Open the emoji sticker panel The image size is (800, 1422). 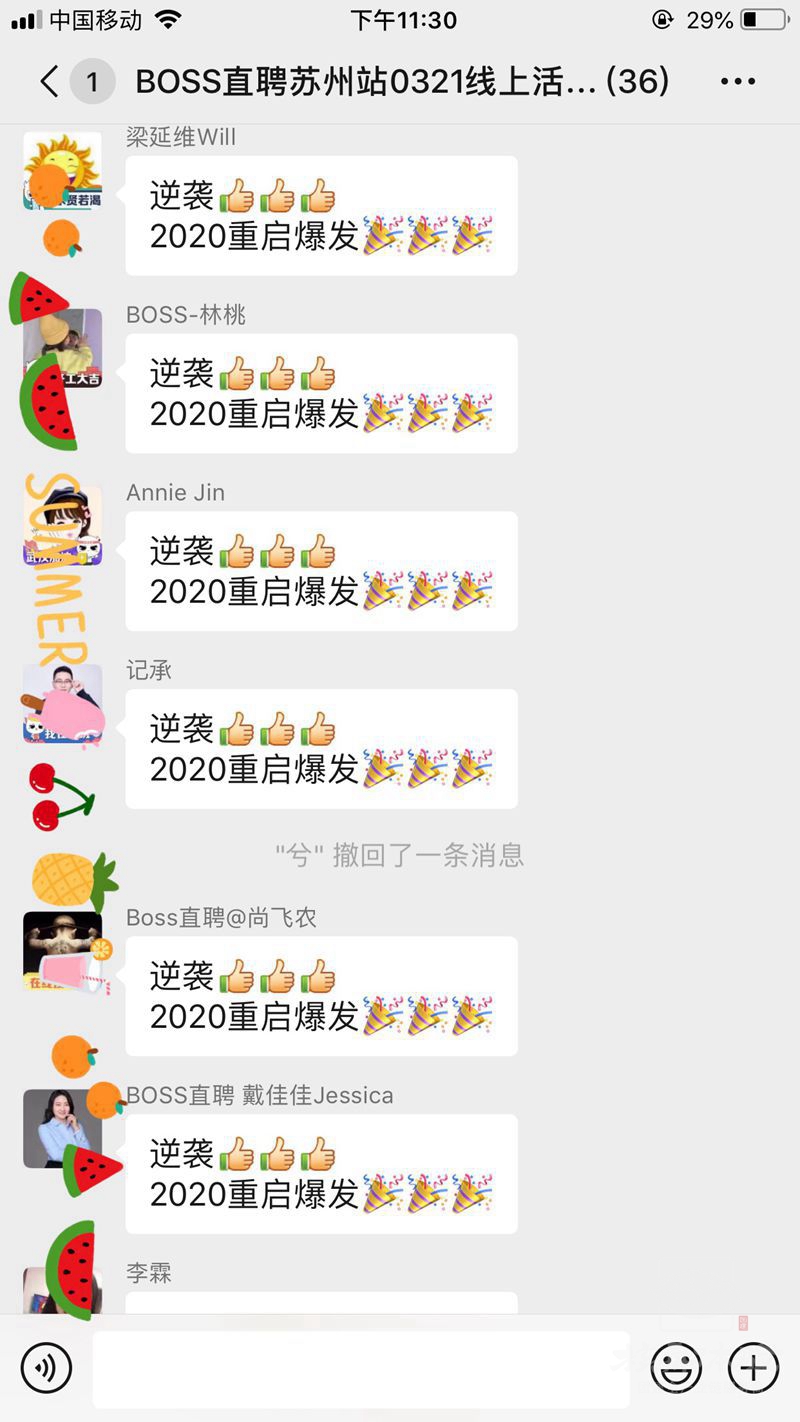click(676, 1368)
